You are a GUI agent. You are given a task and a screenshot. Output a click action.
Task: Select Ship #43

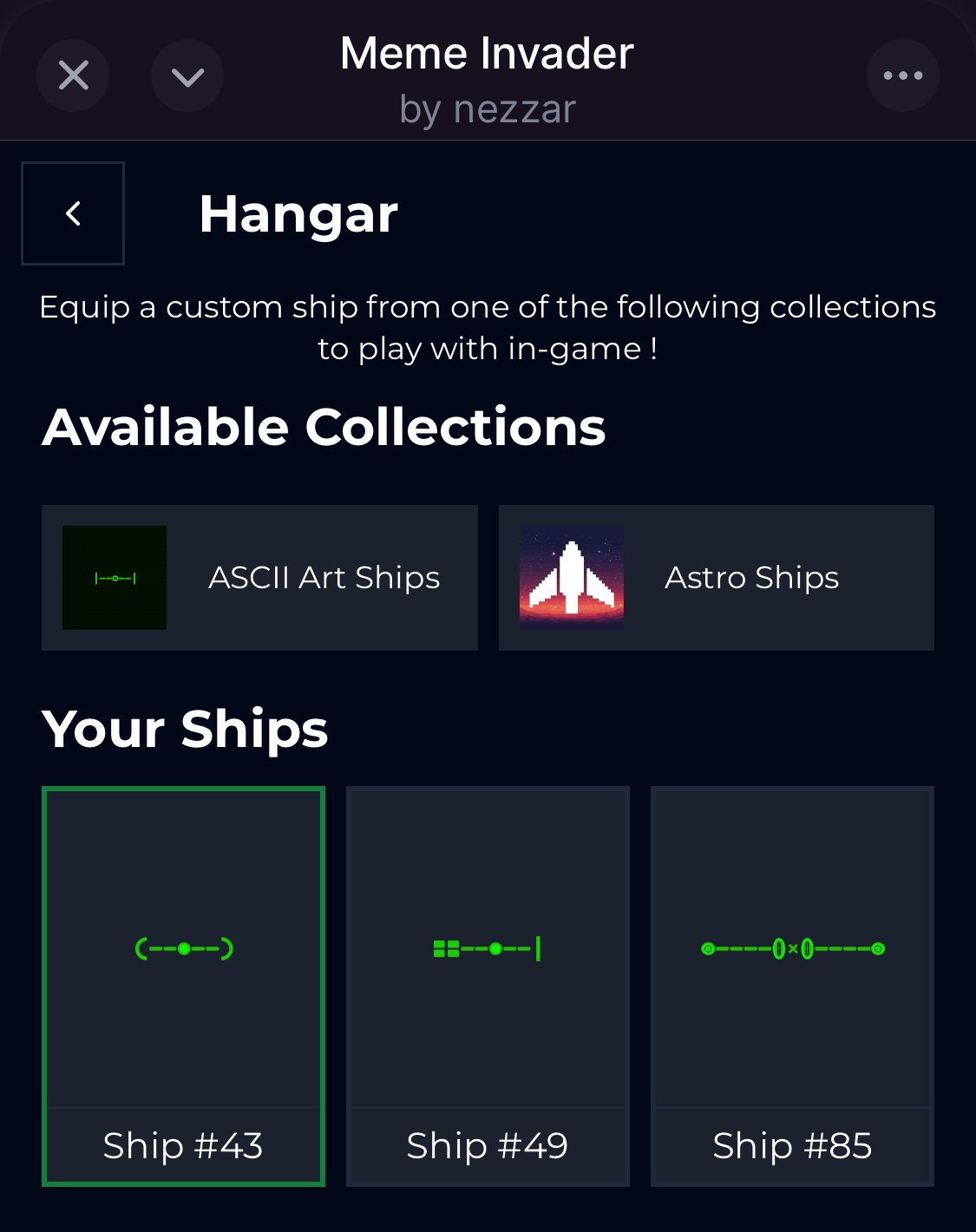[x=183, y=986]
